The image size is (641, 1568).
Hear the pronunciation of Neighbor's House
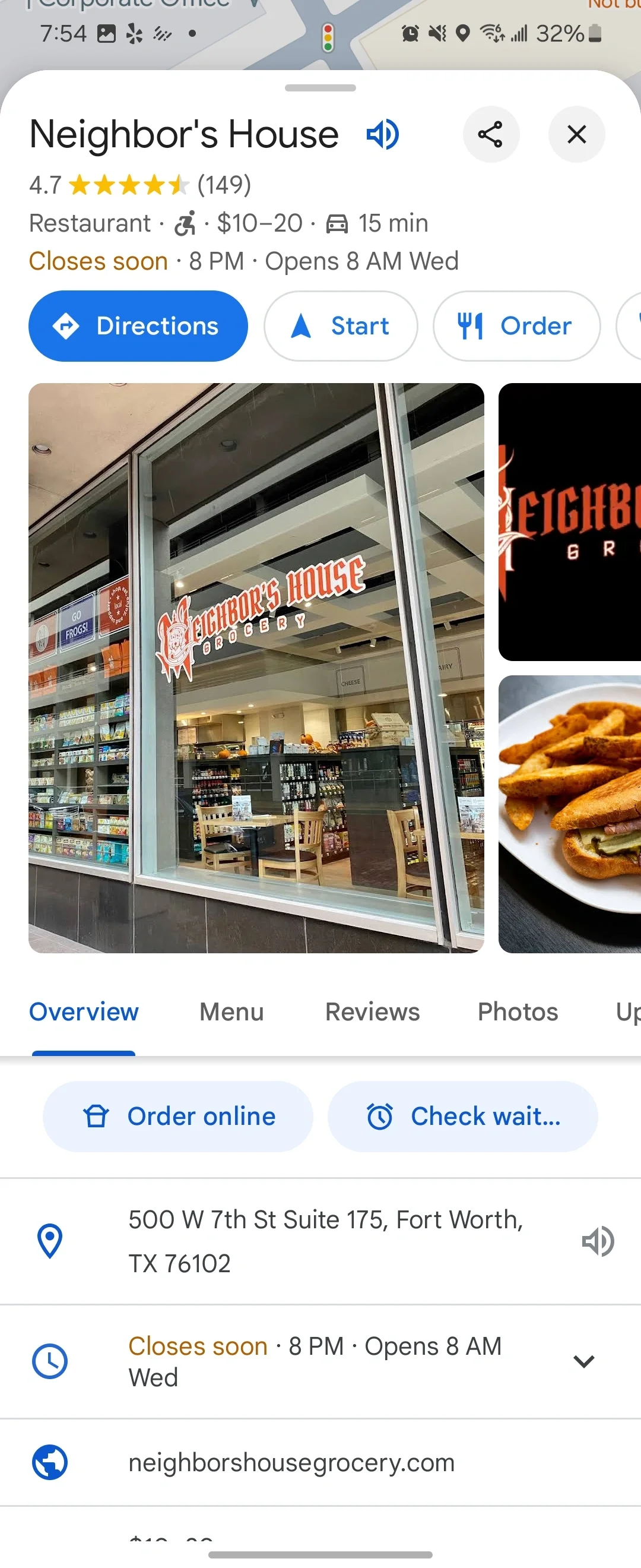pyautogui.click(x=383, y=134)
